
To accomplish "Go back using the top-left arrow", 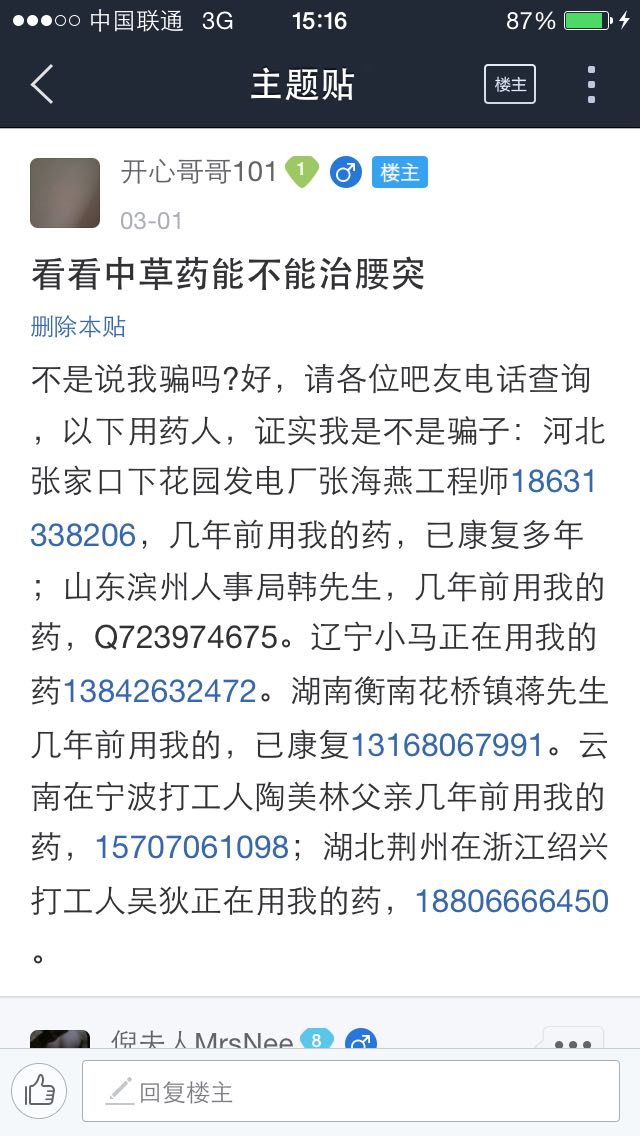I will pyautogui.click(x=41, y=84).
